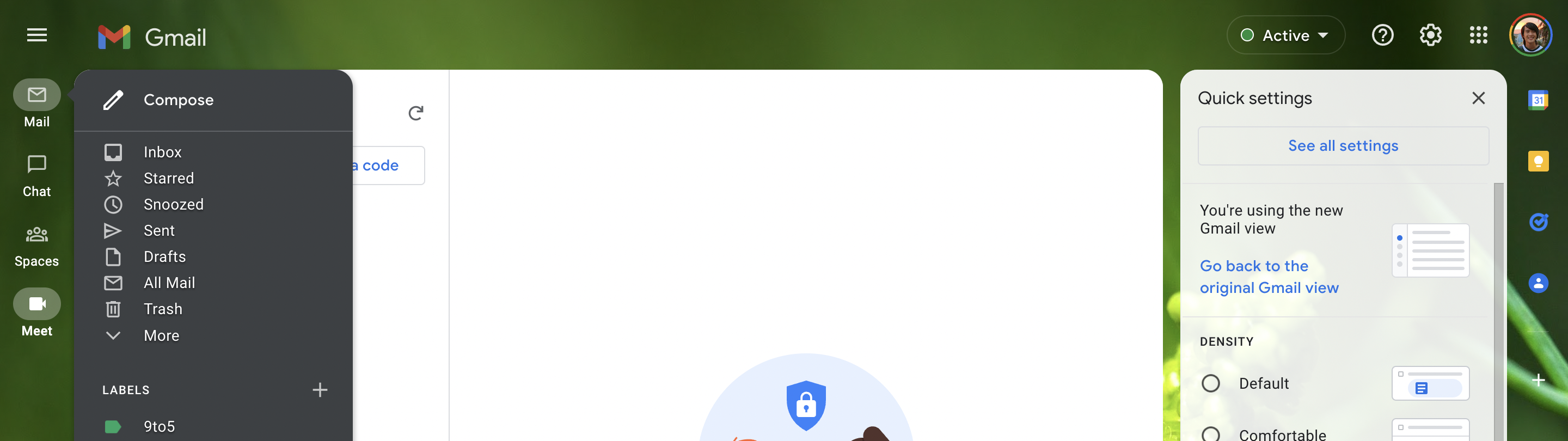The image size is (1568, 441).
Task: Open Starred messages
Action: [x=168, y=179]
